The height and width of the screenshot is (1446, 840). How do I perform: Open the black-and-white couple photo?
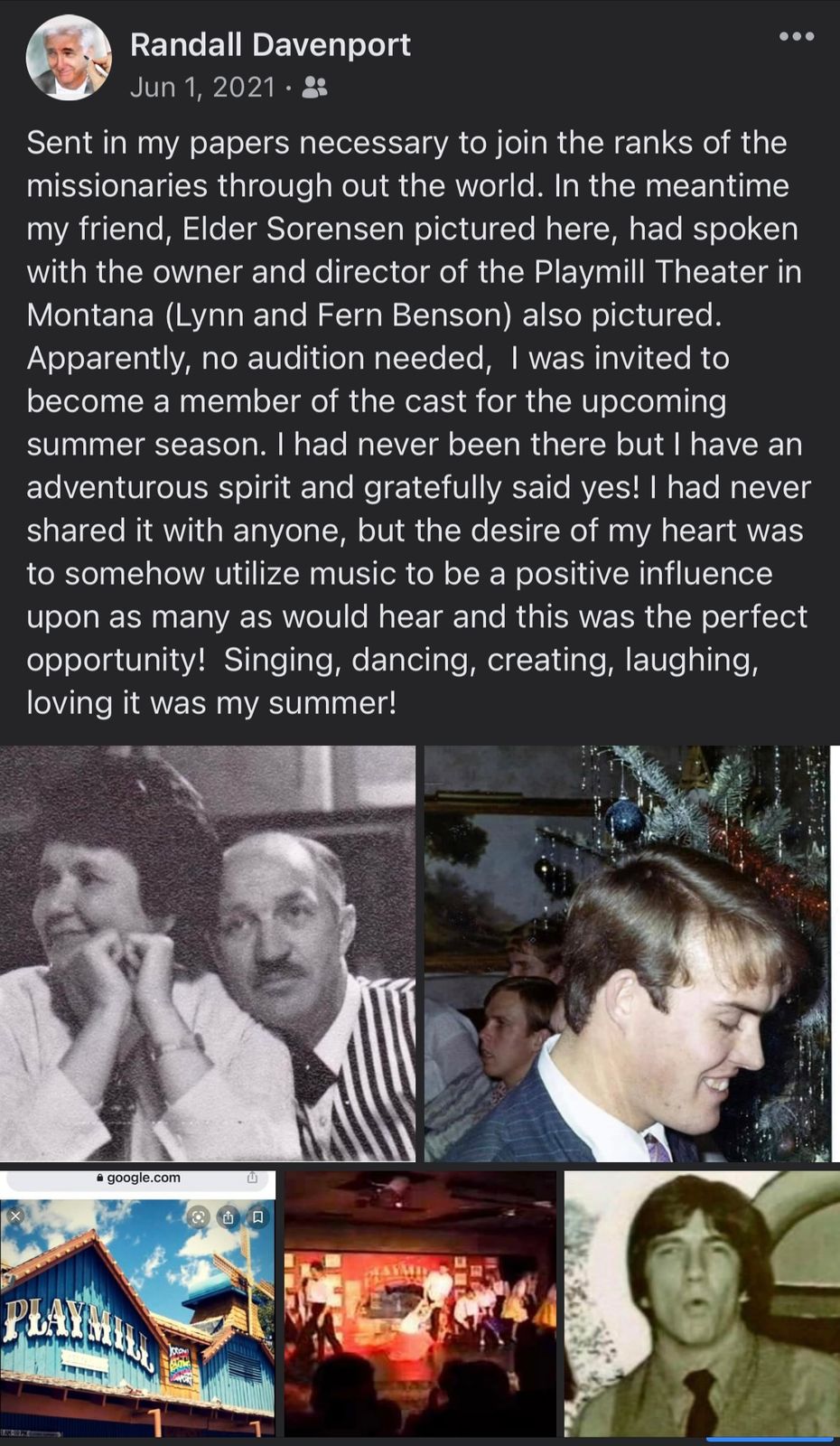pos(207,953)
